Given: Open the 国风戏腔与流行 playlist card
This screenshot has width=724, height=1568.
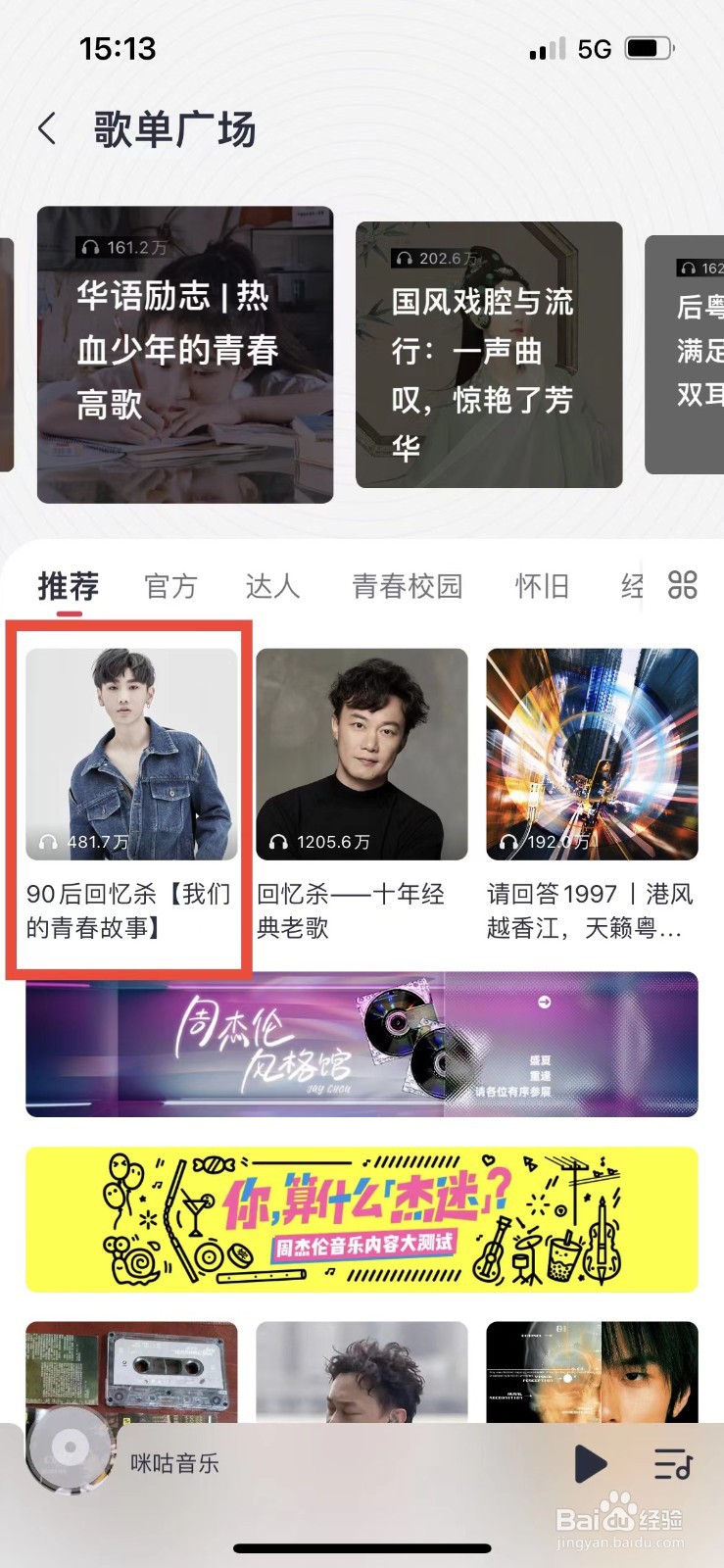Looking at the screenshot, I should pos(488,353).
